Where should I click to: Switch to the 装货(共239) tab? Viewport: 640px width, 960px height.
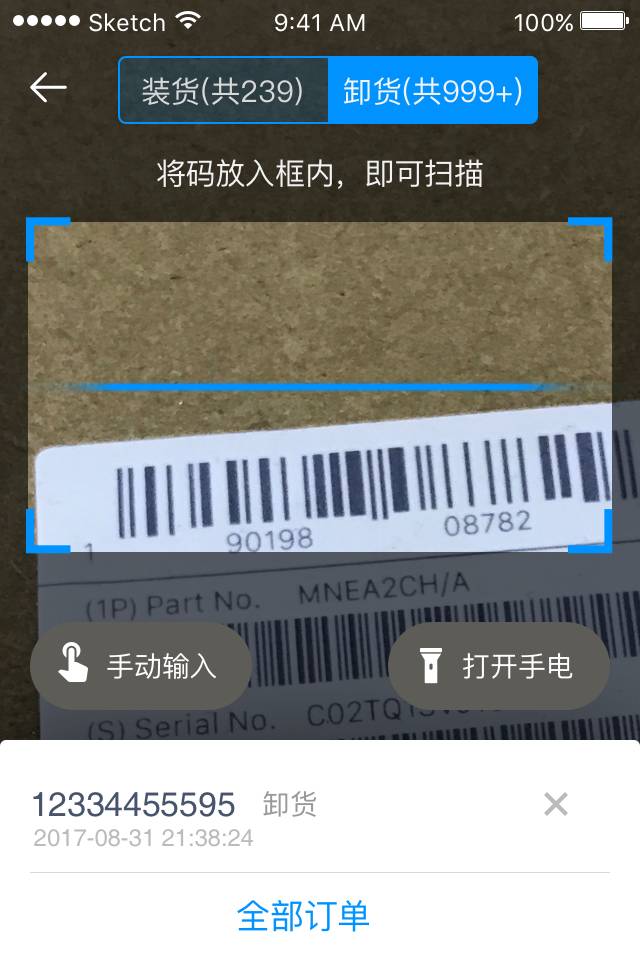click(x=223, y=91)
